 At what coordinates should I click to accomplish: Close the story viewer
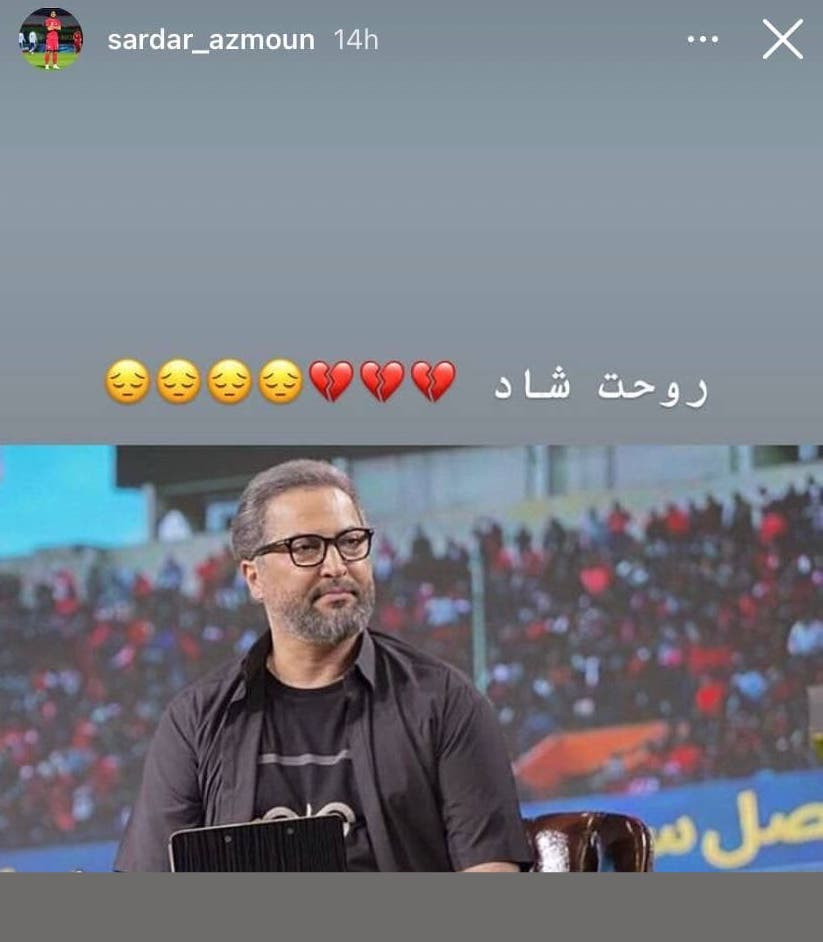tap(782, 40)
